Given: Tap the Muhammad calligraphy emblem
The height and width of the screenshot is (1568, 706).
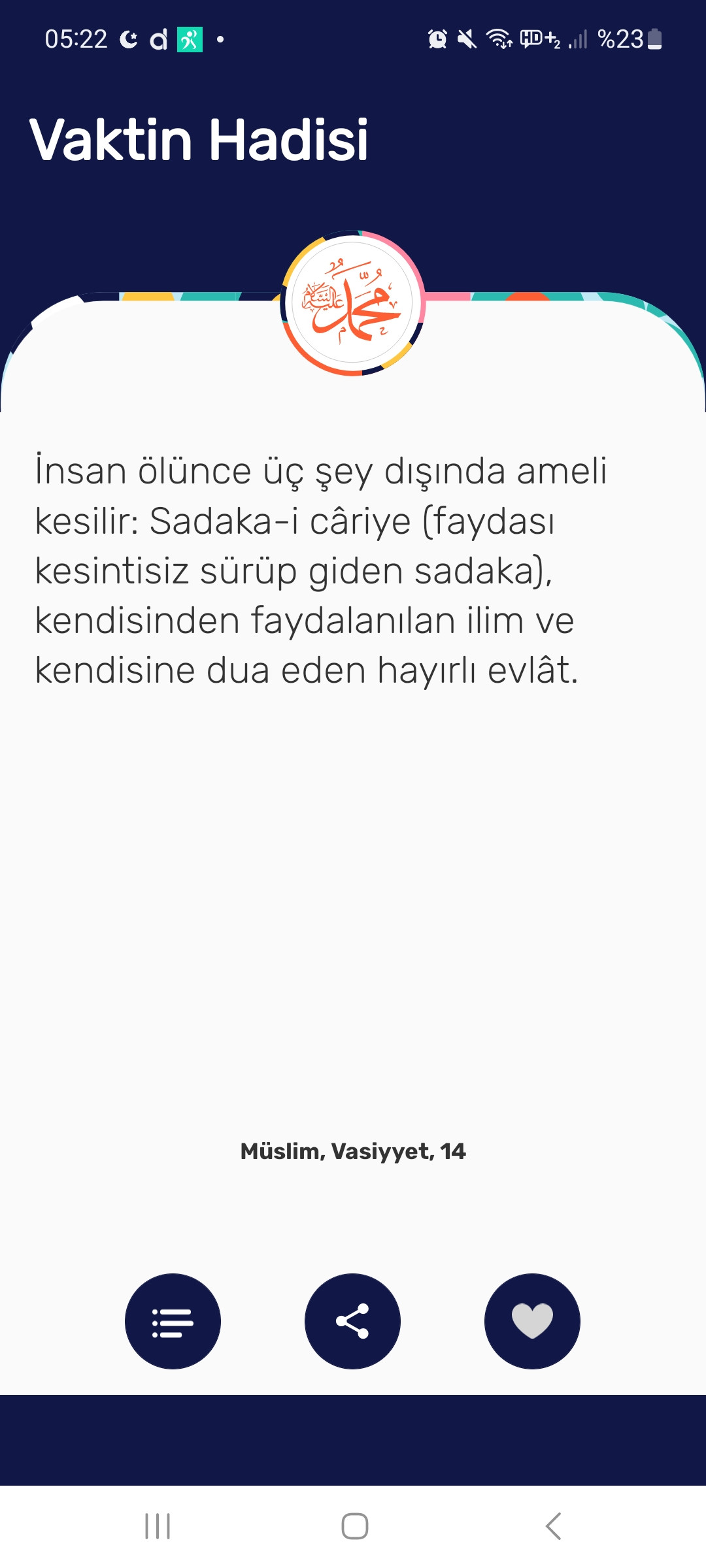Looking at the screenshot, I should point(353,304).
